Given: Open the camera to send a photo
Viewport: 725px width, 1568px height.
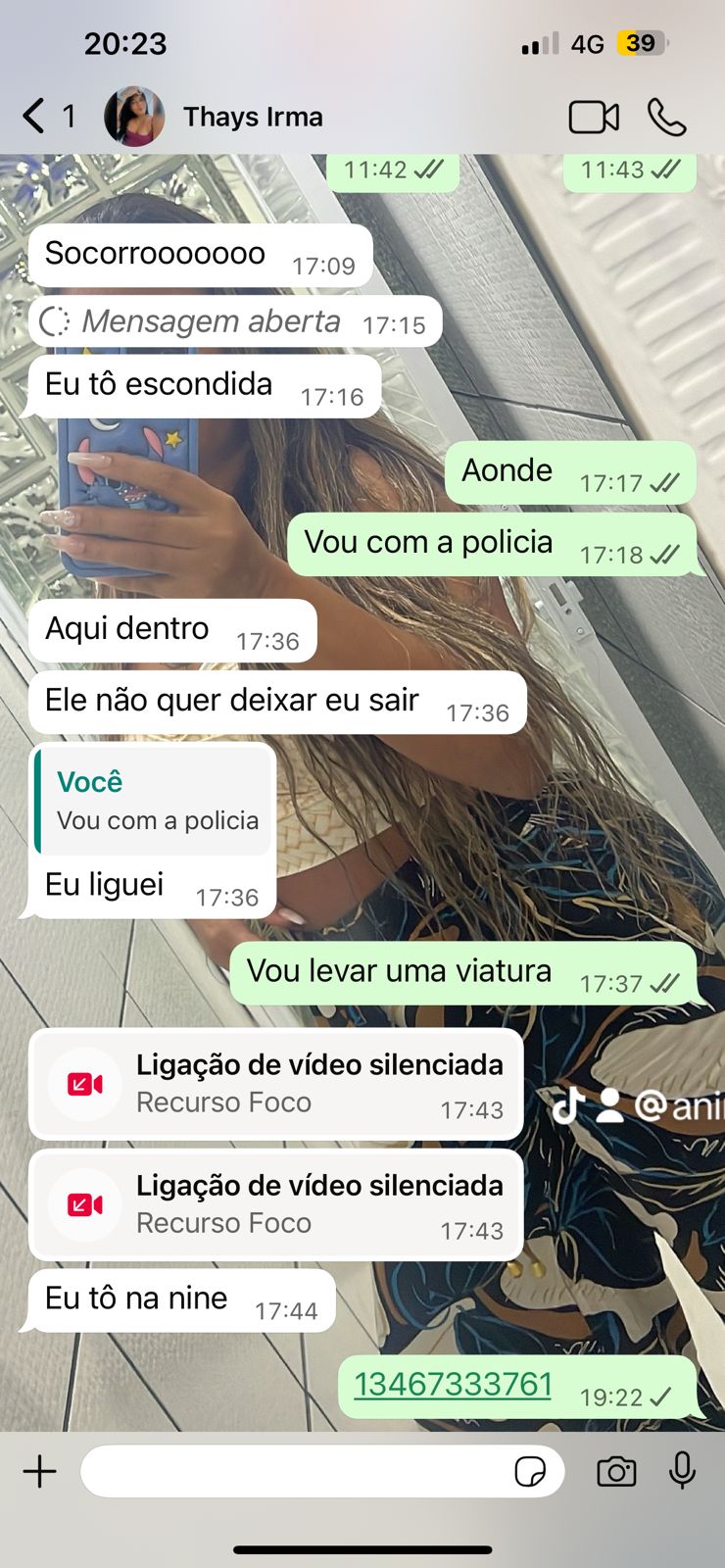Looking at the screenshot, I should [616, 1471].
